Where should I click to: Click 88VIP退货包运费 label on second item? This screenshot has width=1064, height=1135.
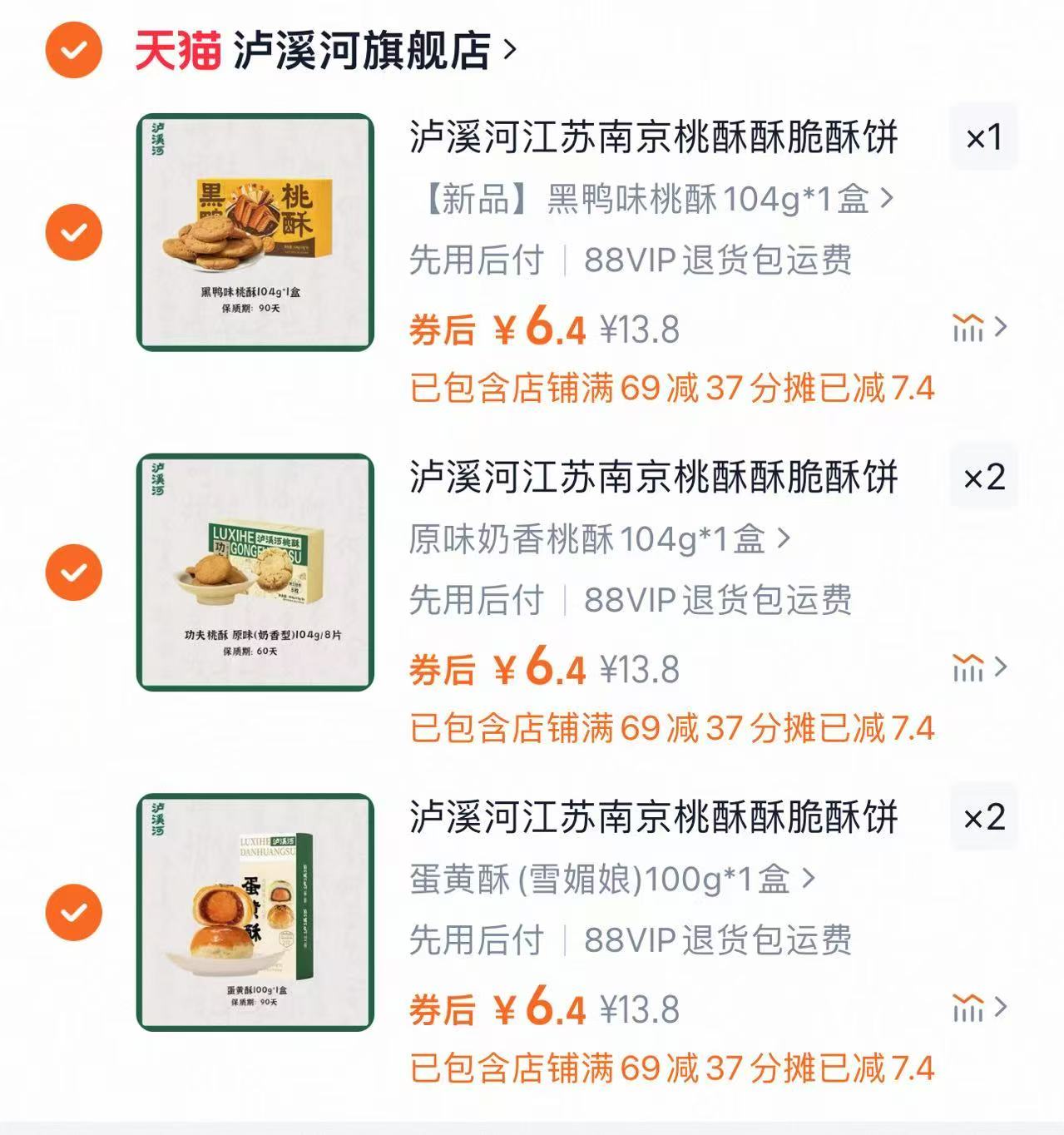(720, 602)
